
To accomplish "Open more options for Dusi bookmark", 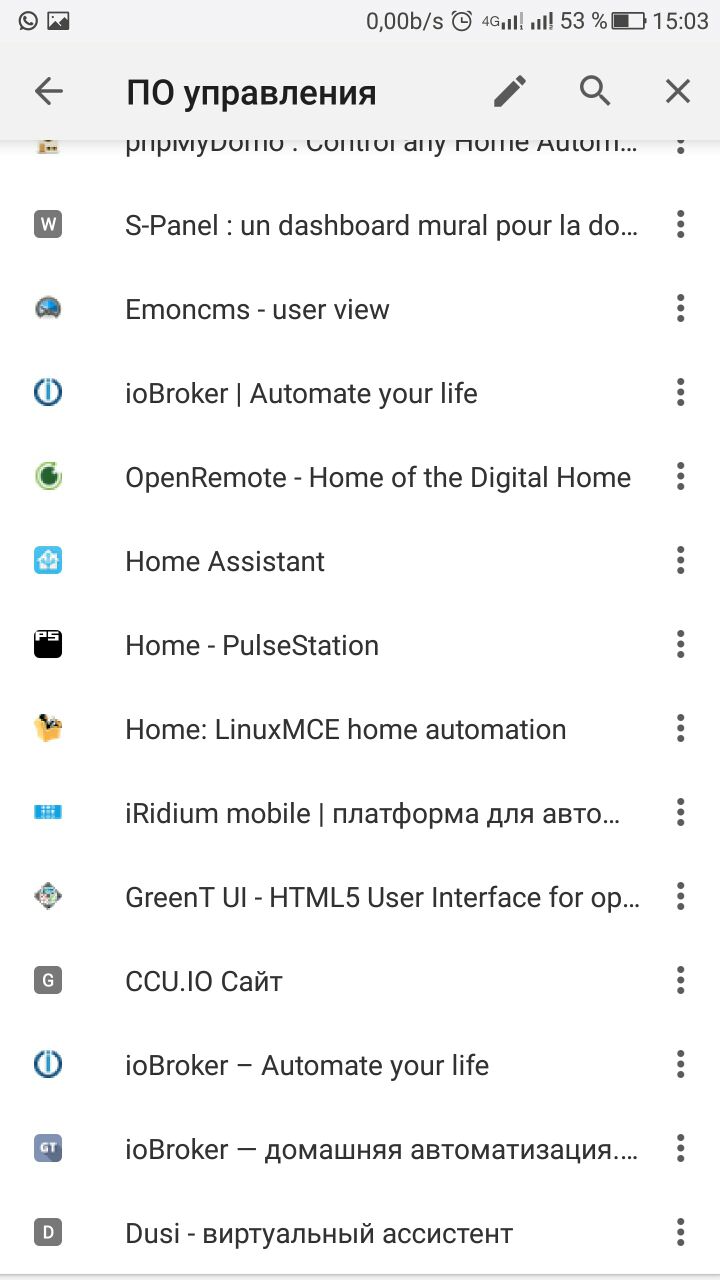I will point(680,1232).
